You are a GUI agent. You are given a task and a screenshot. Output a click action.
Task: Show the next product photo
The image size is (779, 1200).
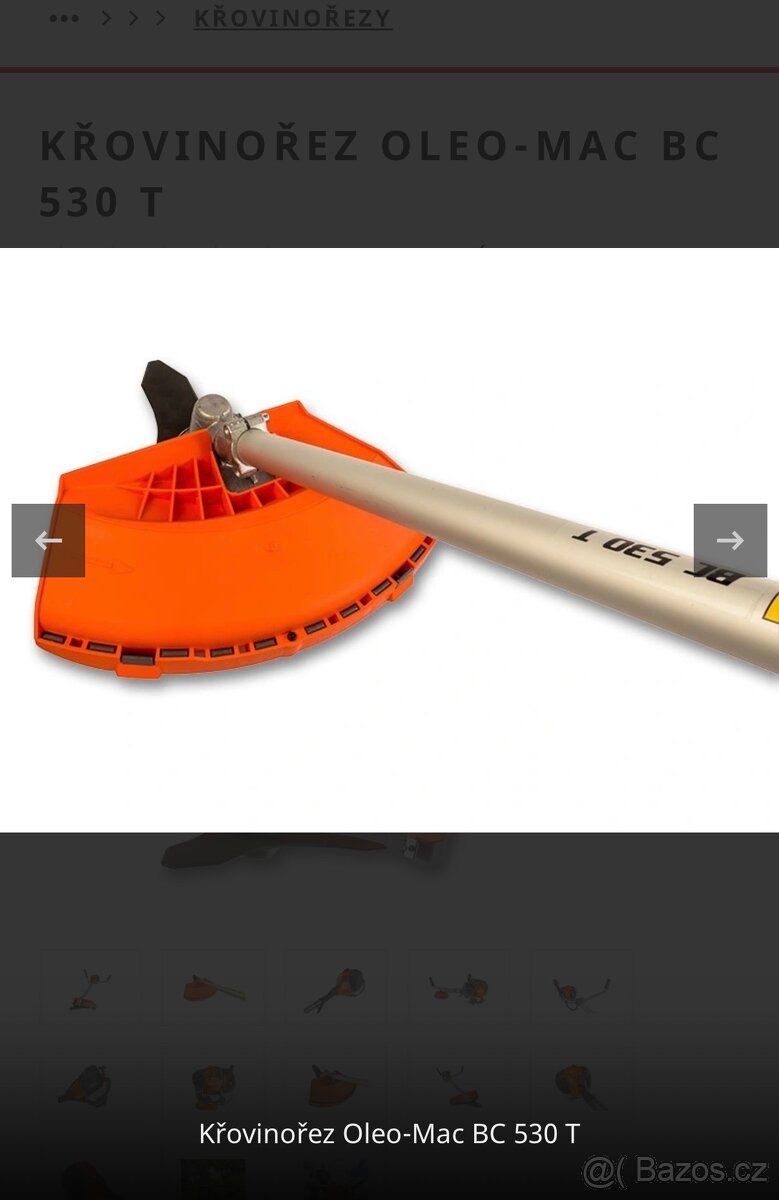[730, 541]
